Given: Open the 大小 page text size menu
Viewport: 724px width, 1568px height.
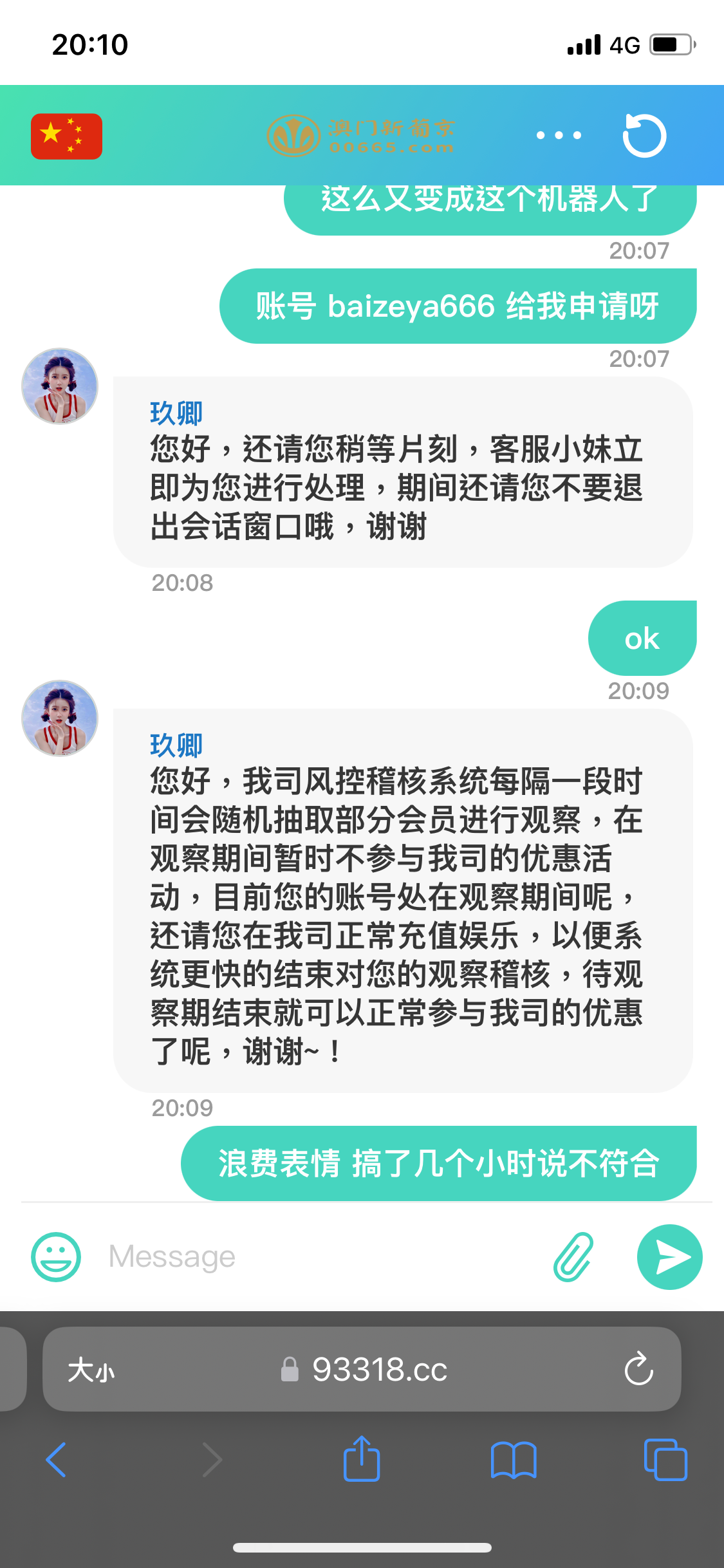Looking at the screenshot, I should [x=91, y=1369].
